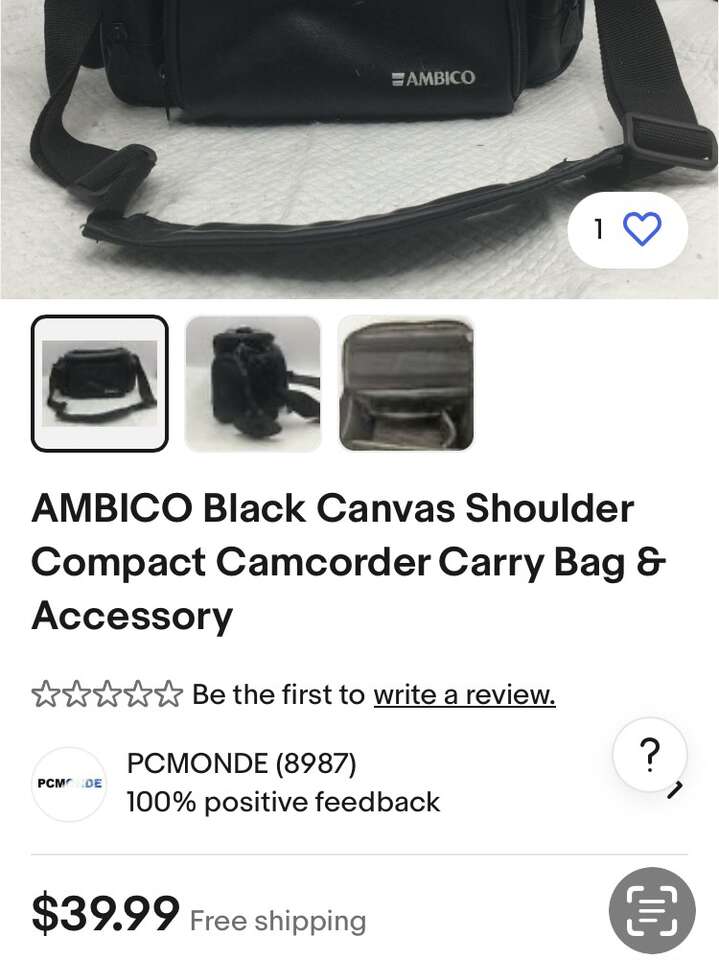Add item to watchlist with heart icon
The width and height of the screenshot is (719, 960).
[x=641, y=230]
